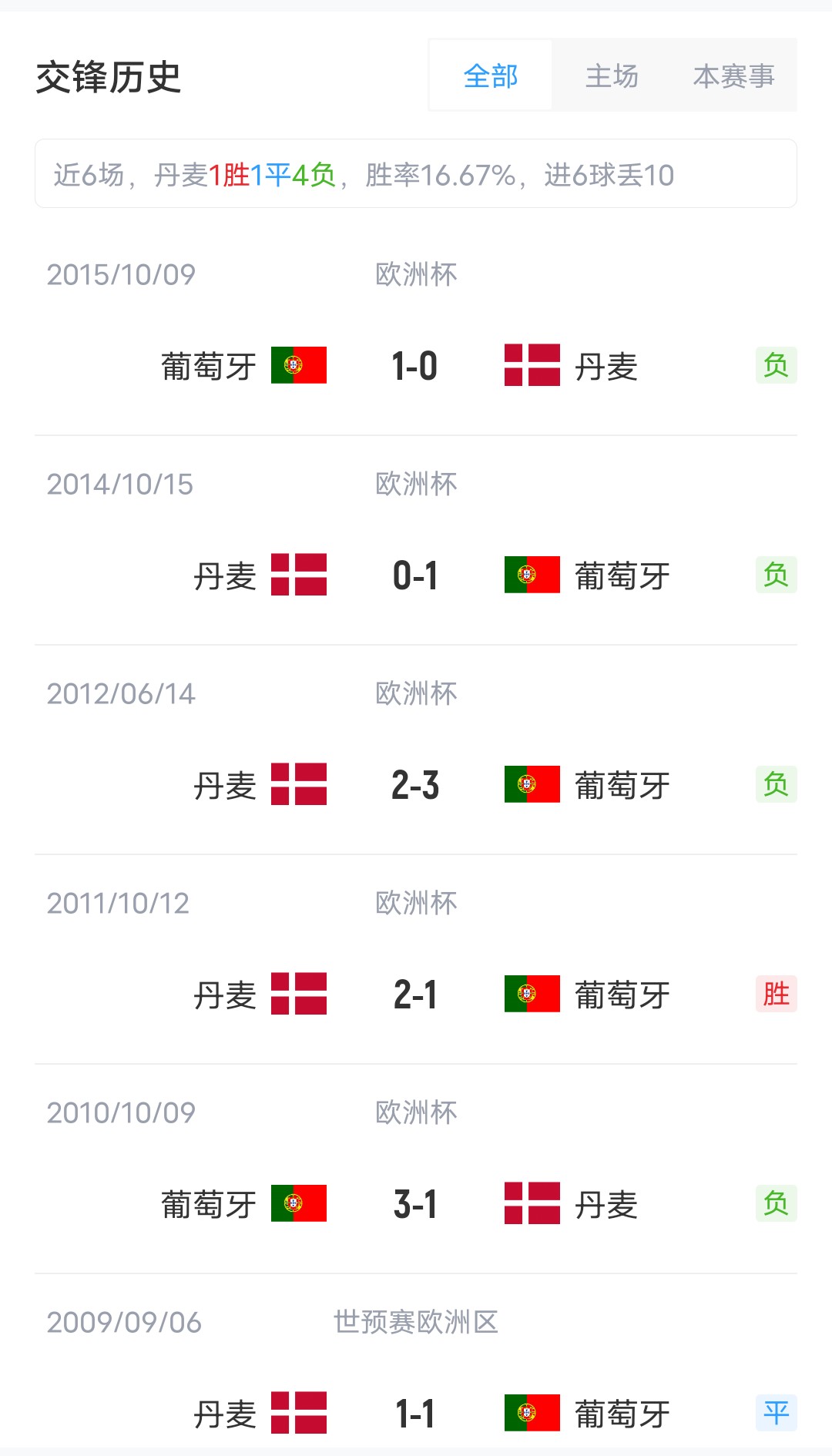The width and height of the screenshot is (832, 1456).
Task: Open the 2014/10/15 丹麦 0-1 葡萄牙 match
Action: pos(415,575)
